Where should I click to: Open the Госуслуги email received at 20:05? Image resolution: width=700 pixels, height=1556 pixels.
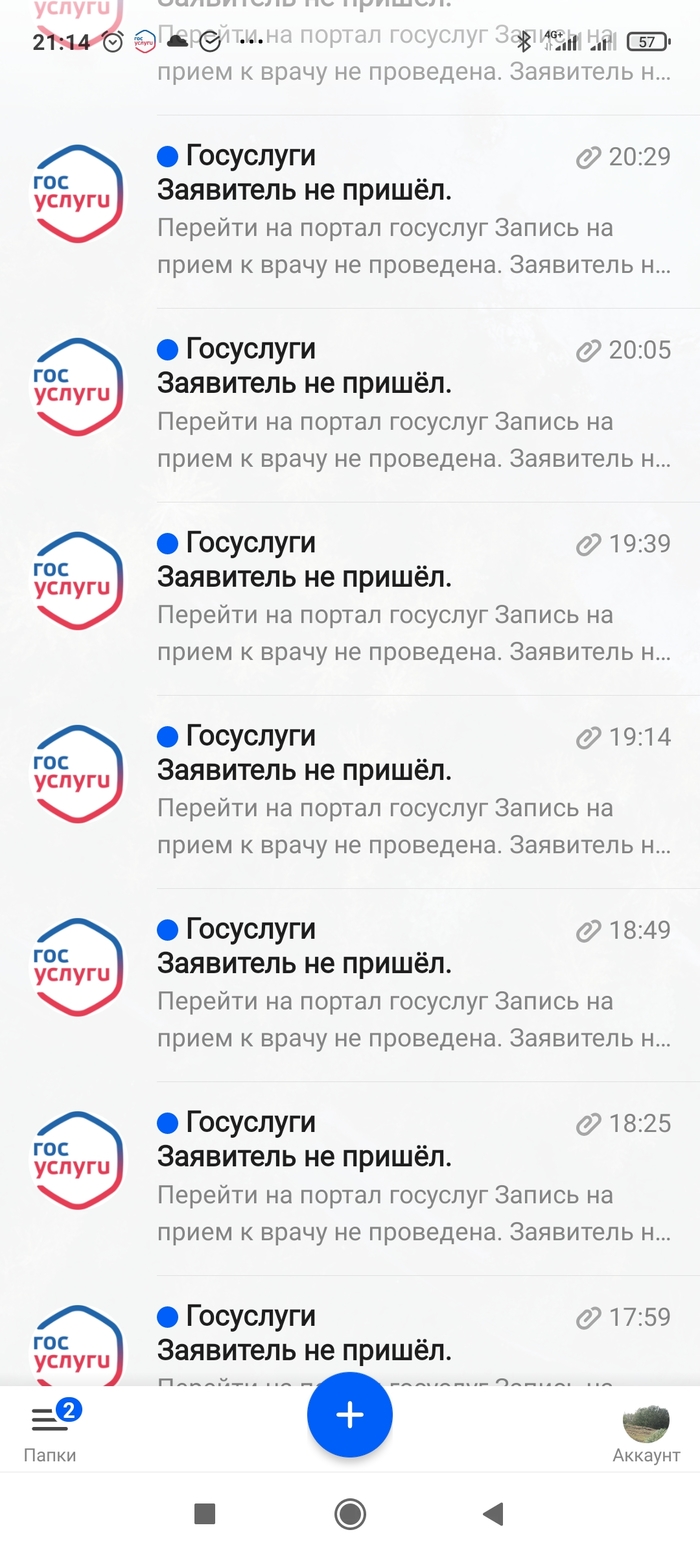400,403
